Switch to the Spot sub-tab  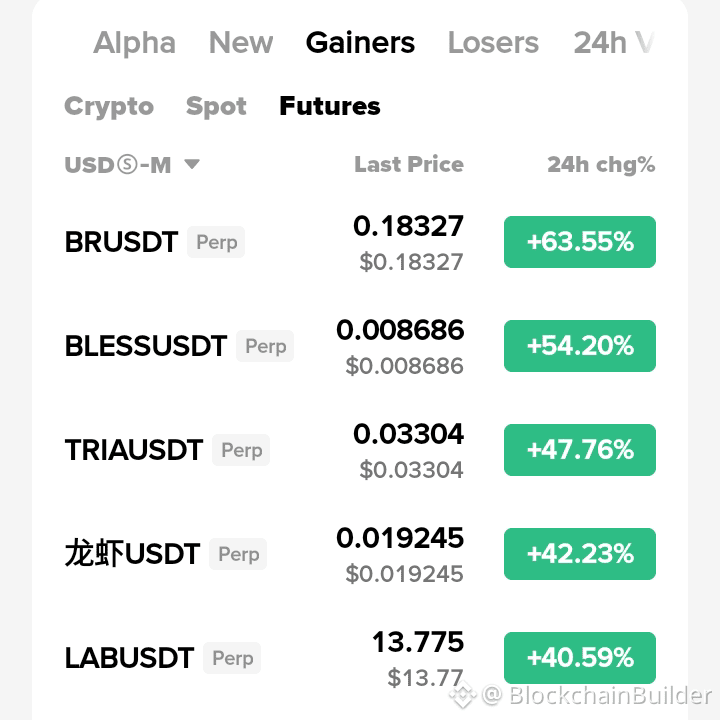pyautogui.click(x=216, y=107)
